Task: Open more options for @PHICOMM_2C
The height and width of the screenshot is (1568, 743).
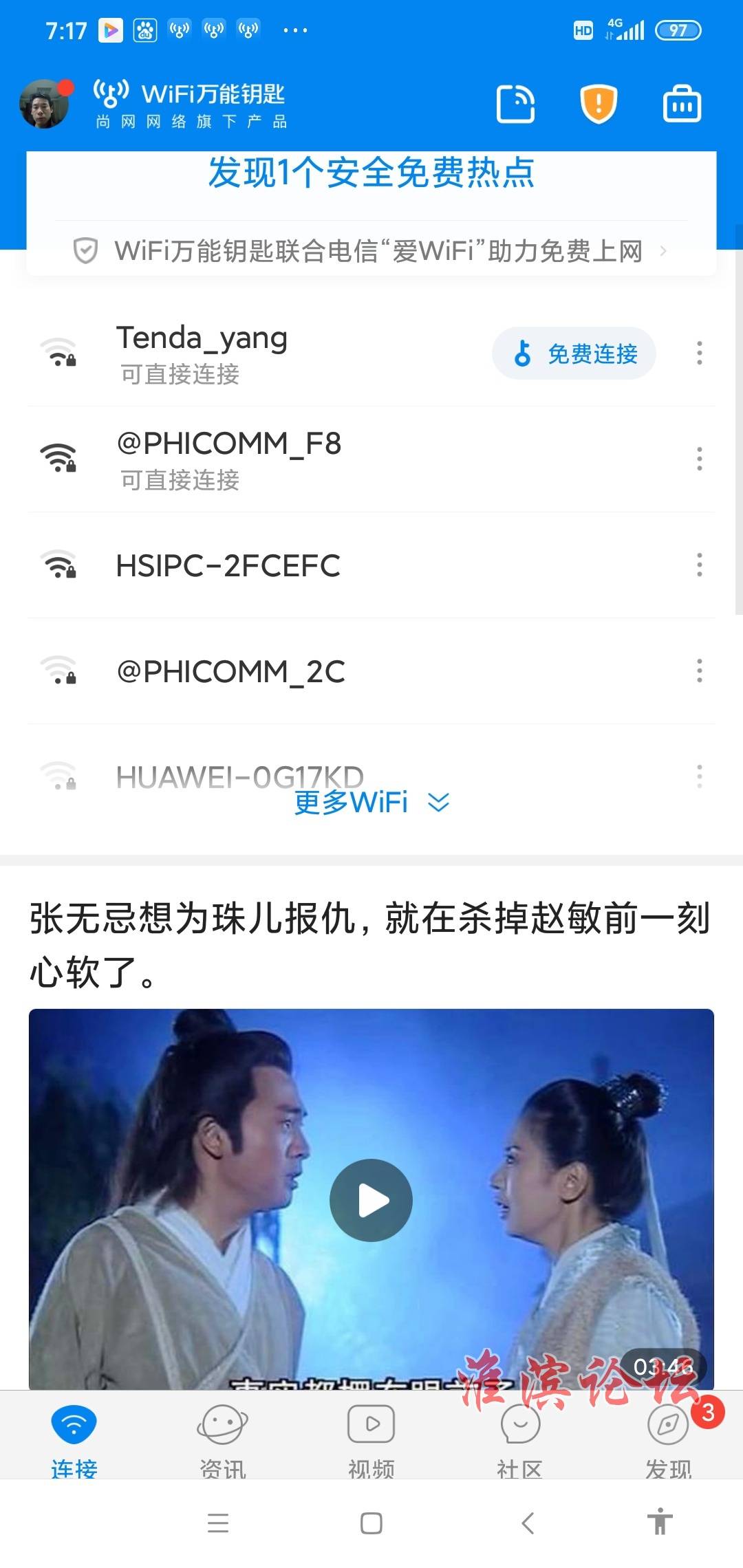Action: click(x=699, y=671)
